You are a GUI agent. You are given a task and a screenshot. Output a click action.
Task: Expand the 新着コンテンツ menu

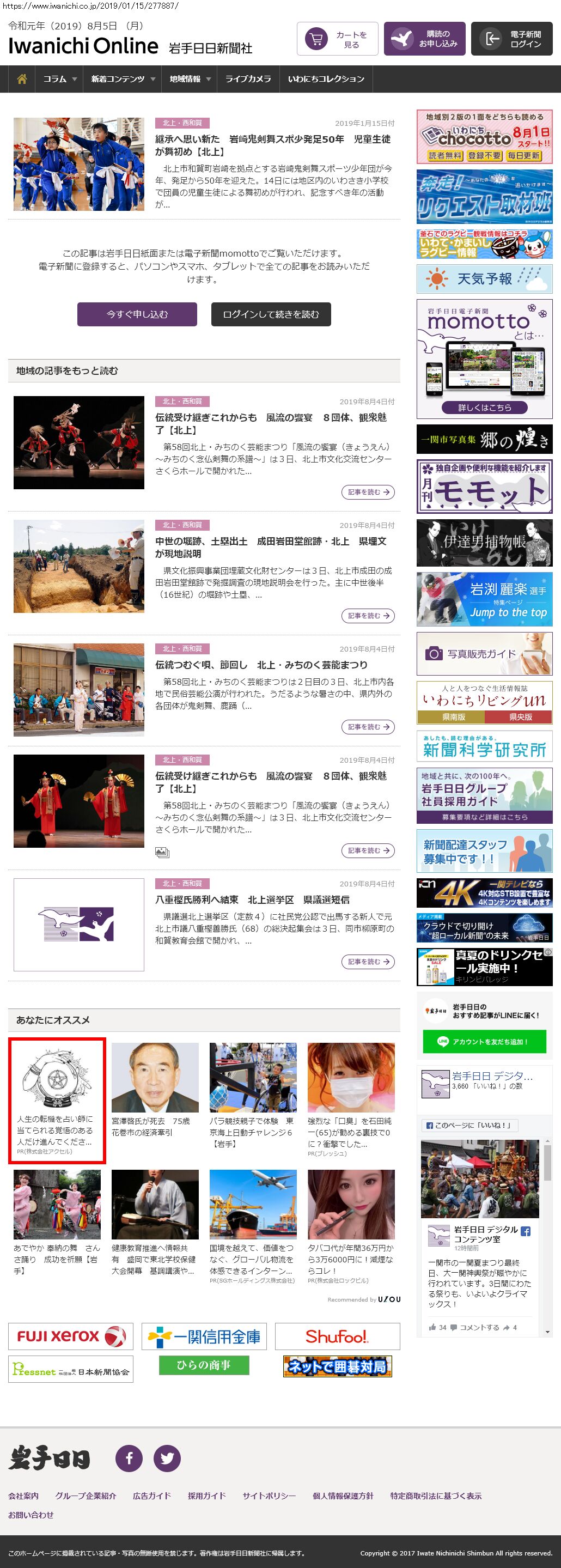pyautogui.click(x=123, y=79)
